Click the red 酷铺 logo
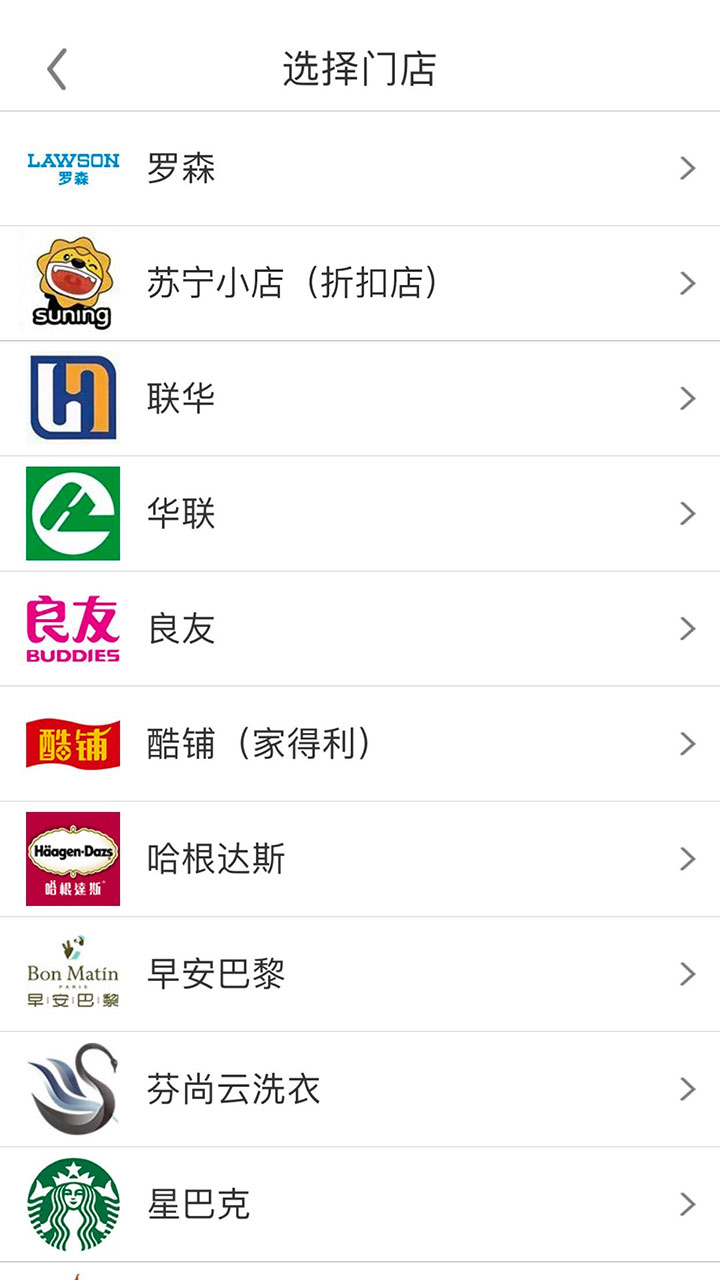 click(70, 743)
